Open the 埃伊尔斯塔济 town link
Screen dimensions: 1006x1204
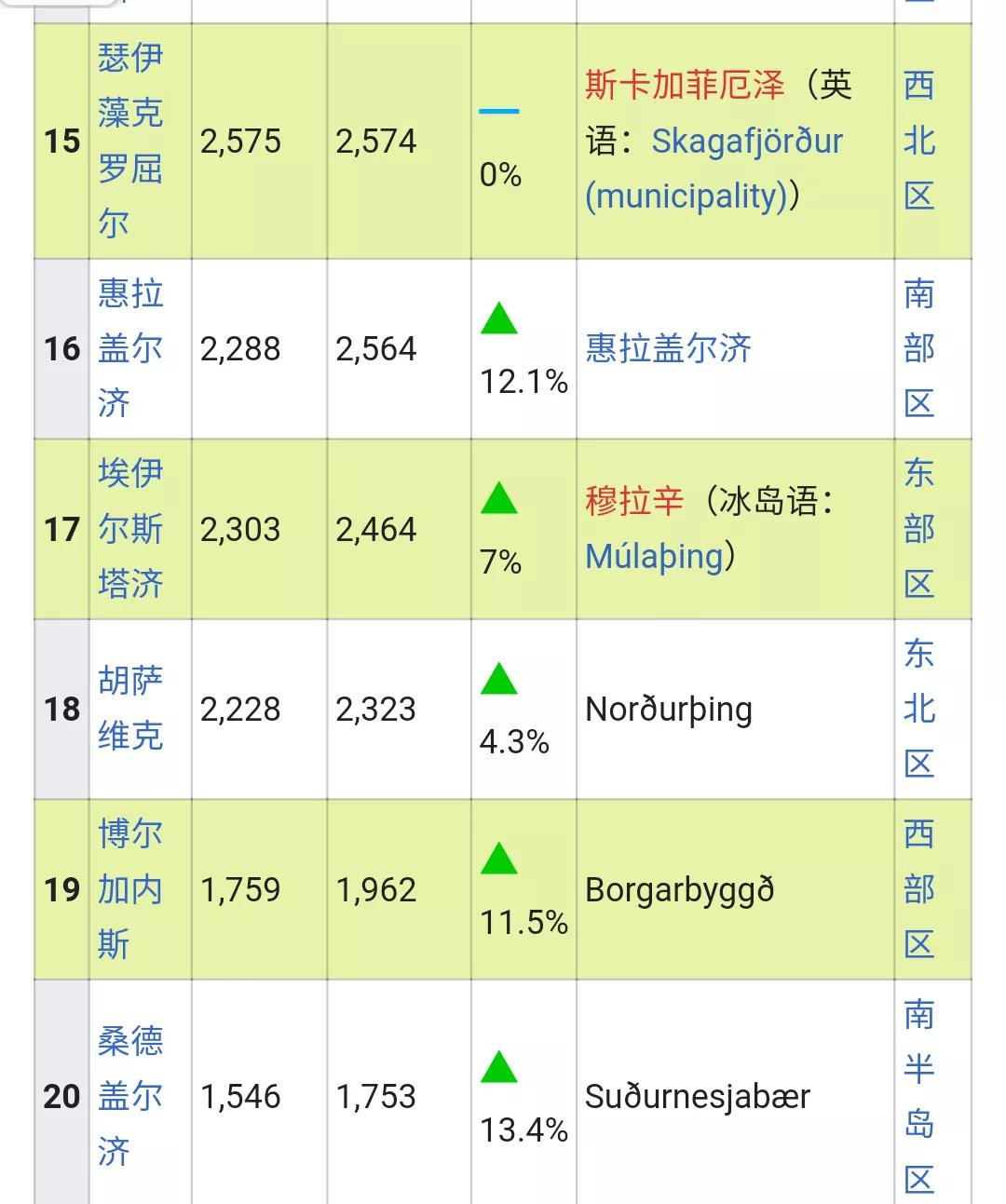click(x=130, y=529)
